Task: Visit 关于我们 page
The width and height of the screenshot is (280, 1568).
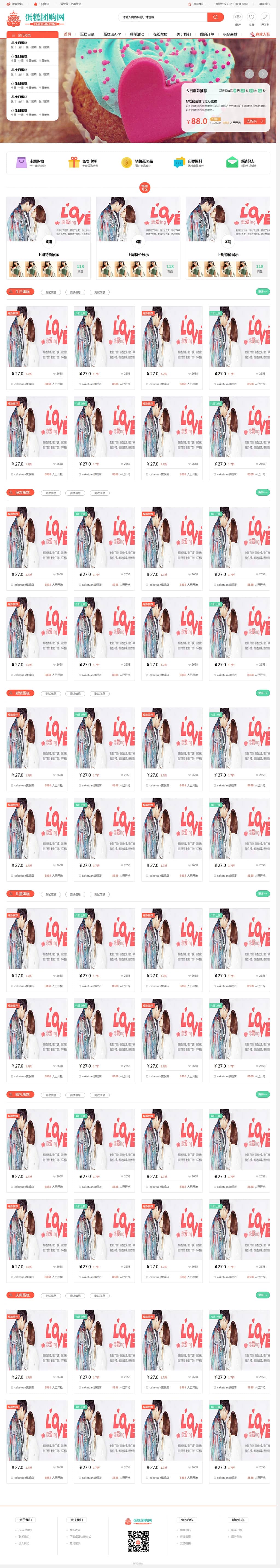Action: tap(183, 35)
